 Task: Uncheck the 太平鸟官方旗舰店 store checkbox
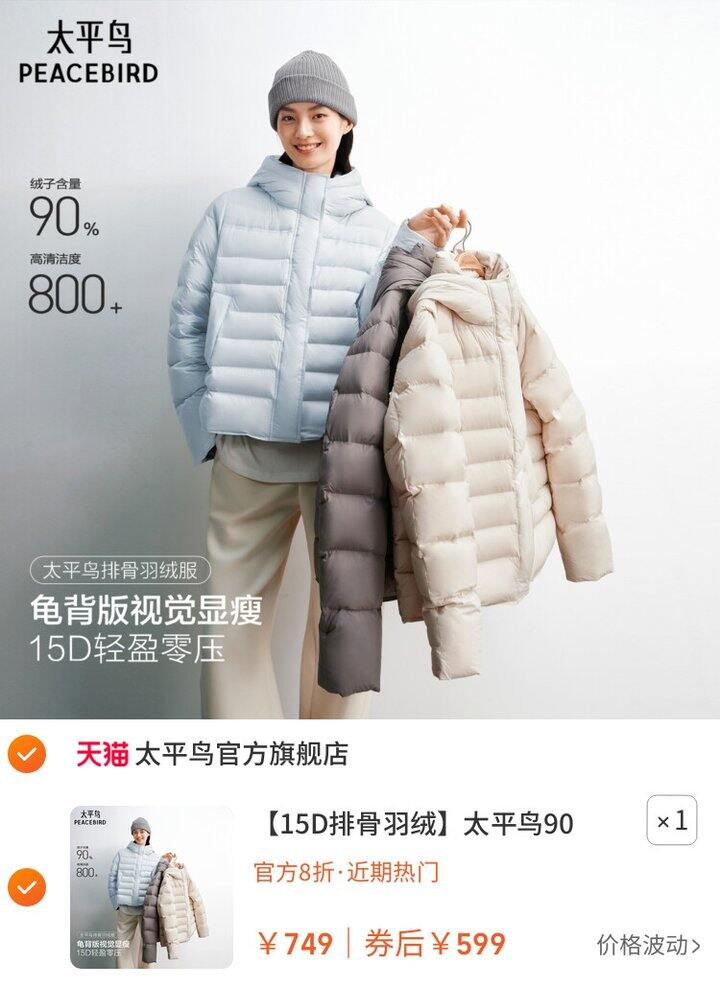point(26,754)
